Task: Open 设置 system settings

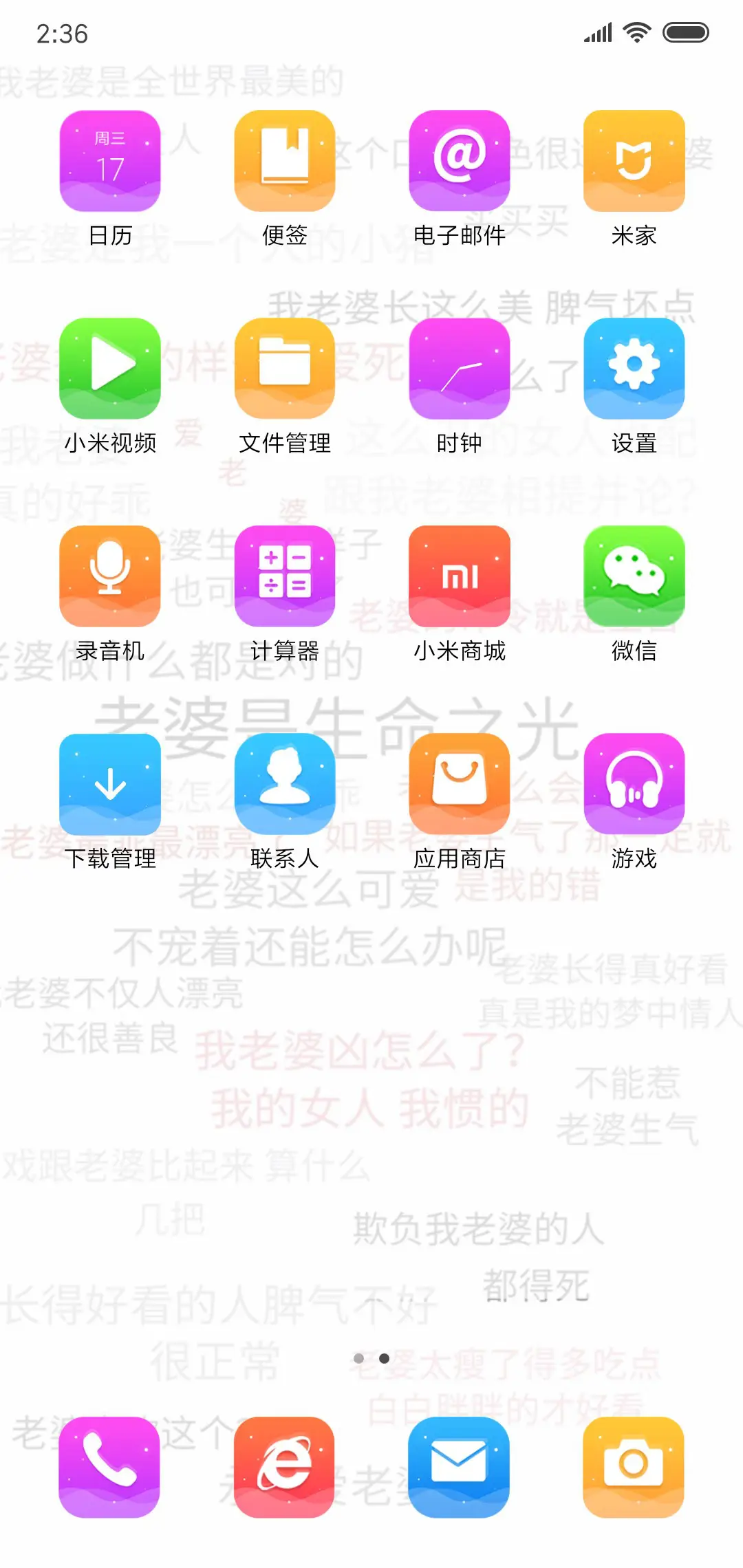Action: click(634, 369)
